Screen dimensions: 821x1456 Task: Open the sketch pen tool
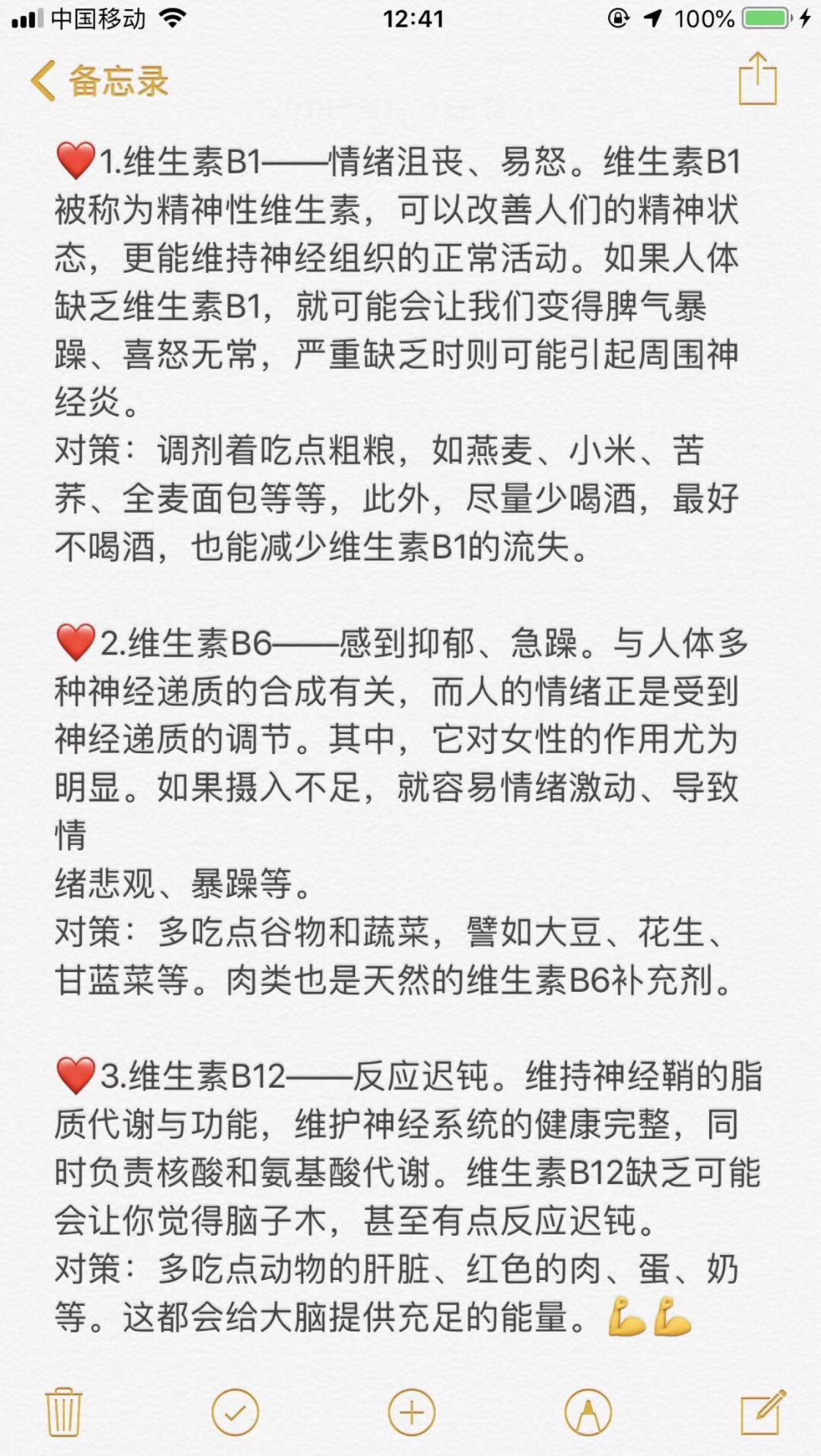coord(588,1412)
